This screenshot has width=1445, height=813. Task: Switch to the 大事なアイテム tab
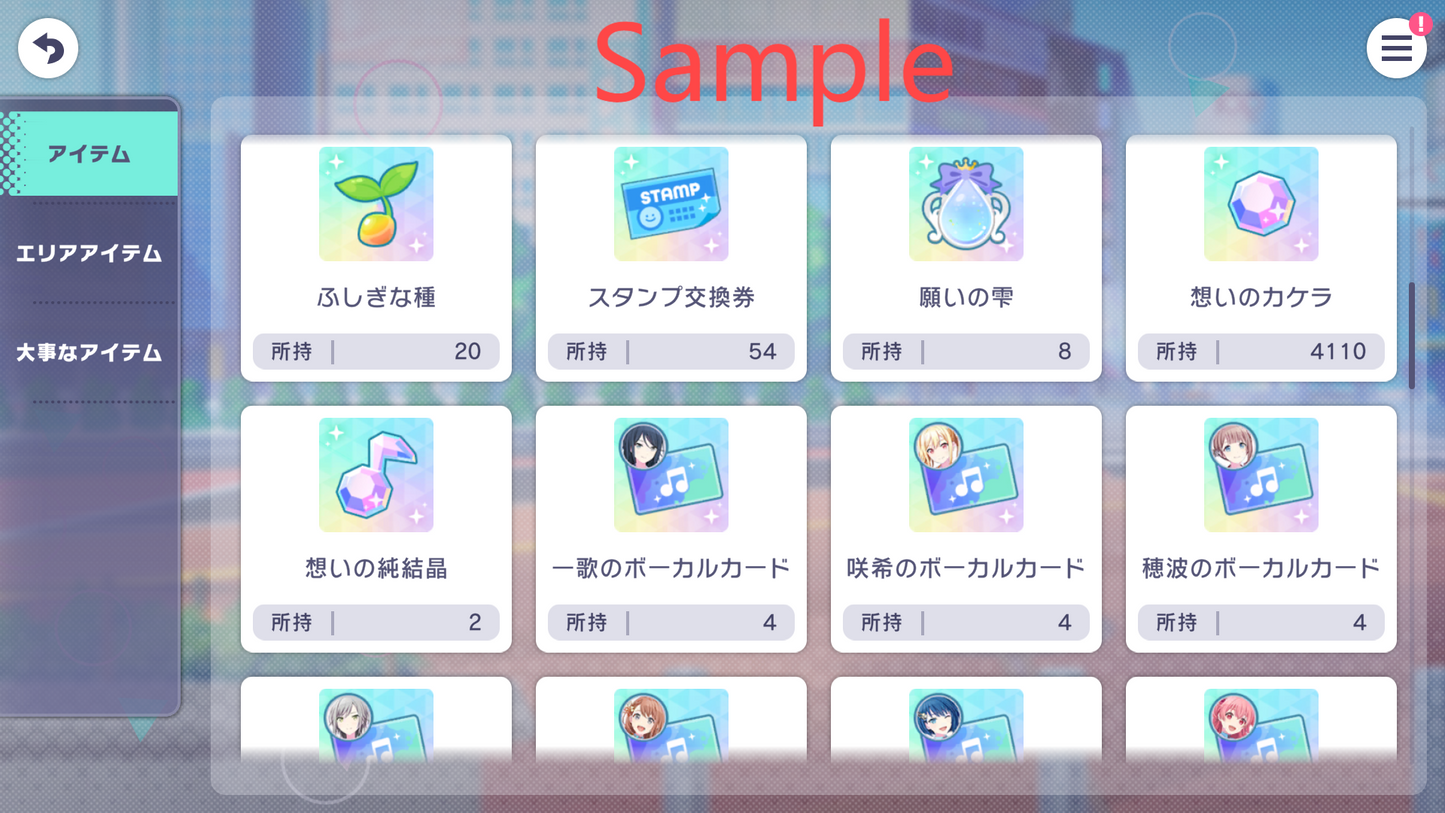click(x=89, y=353)
